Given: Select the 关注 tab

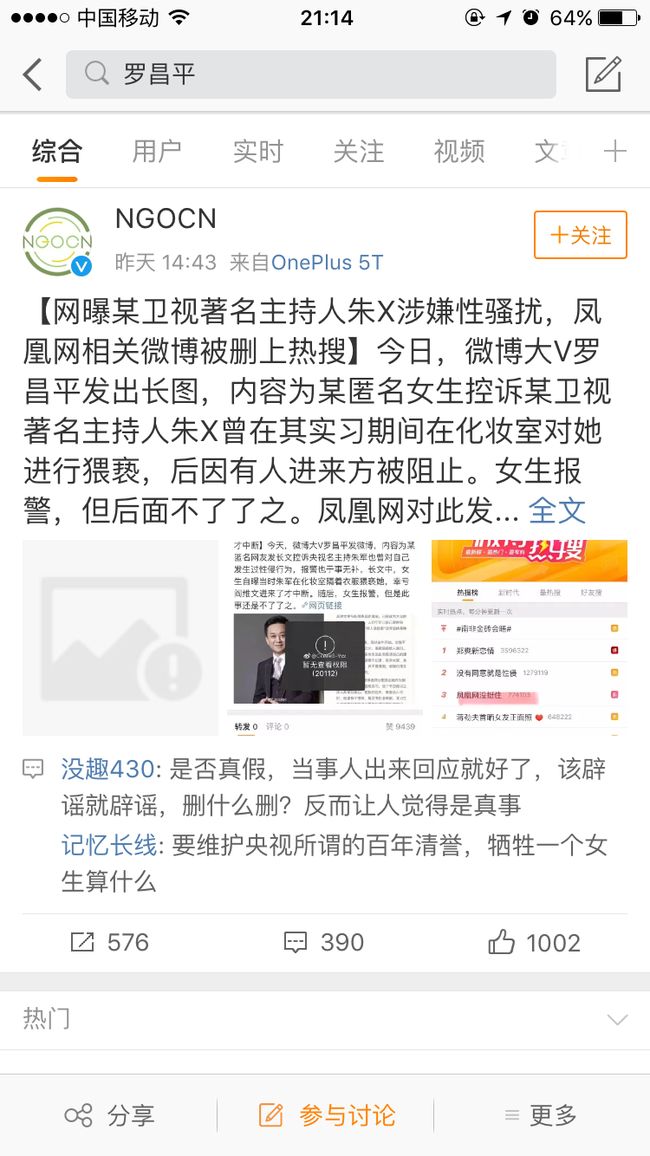Looking at the screenshot, I should 358,151.
